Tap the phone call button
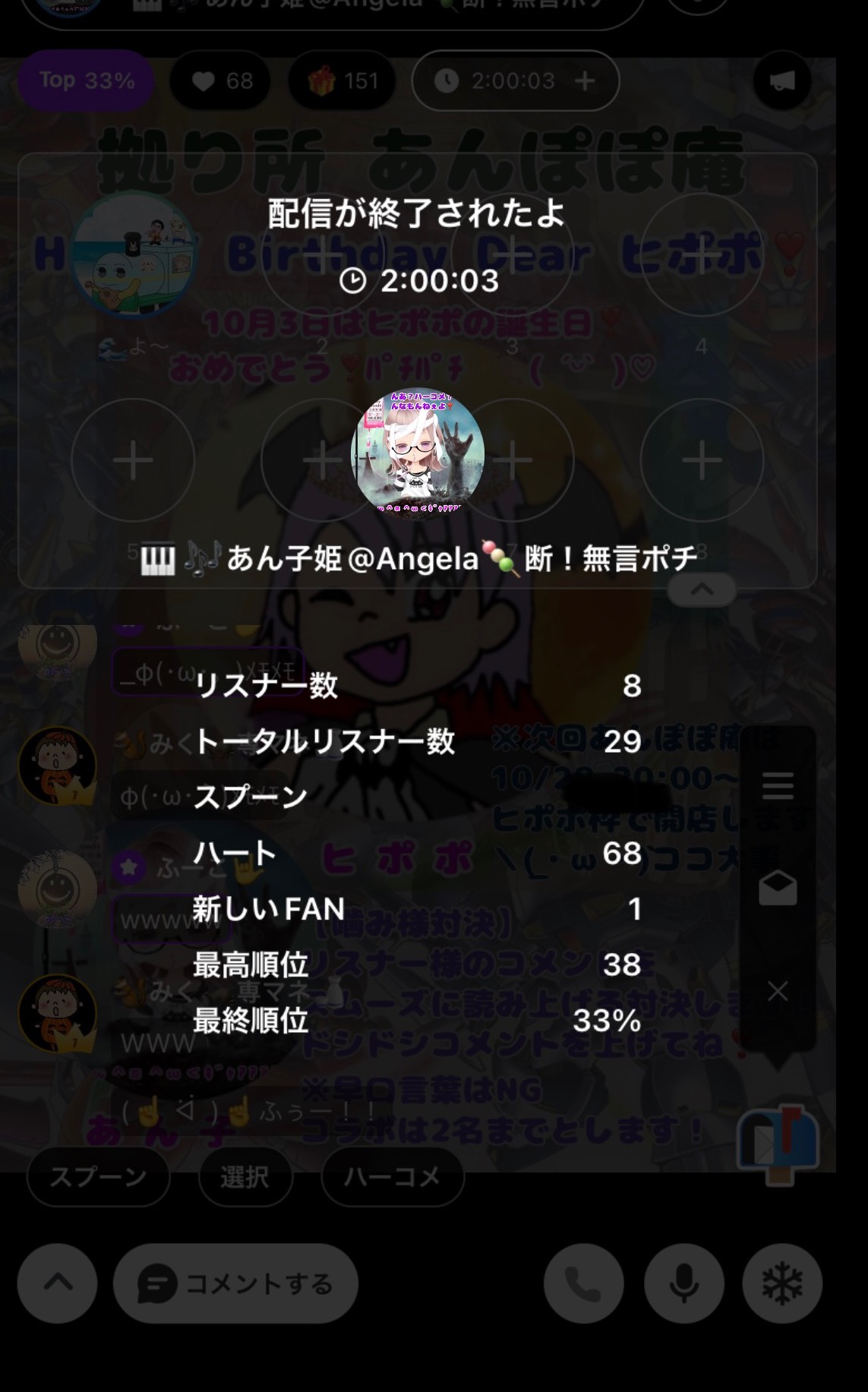This screenshot has height=1392, width=868. pos(583,1283)
